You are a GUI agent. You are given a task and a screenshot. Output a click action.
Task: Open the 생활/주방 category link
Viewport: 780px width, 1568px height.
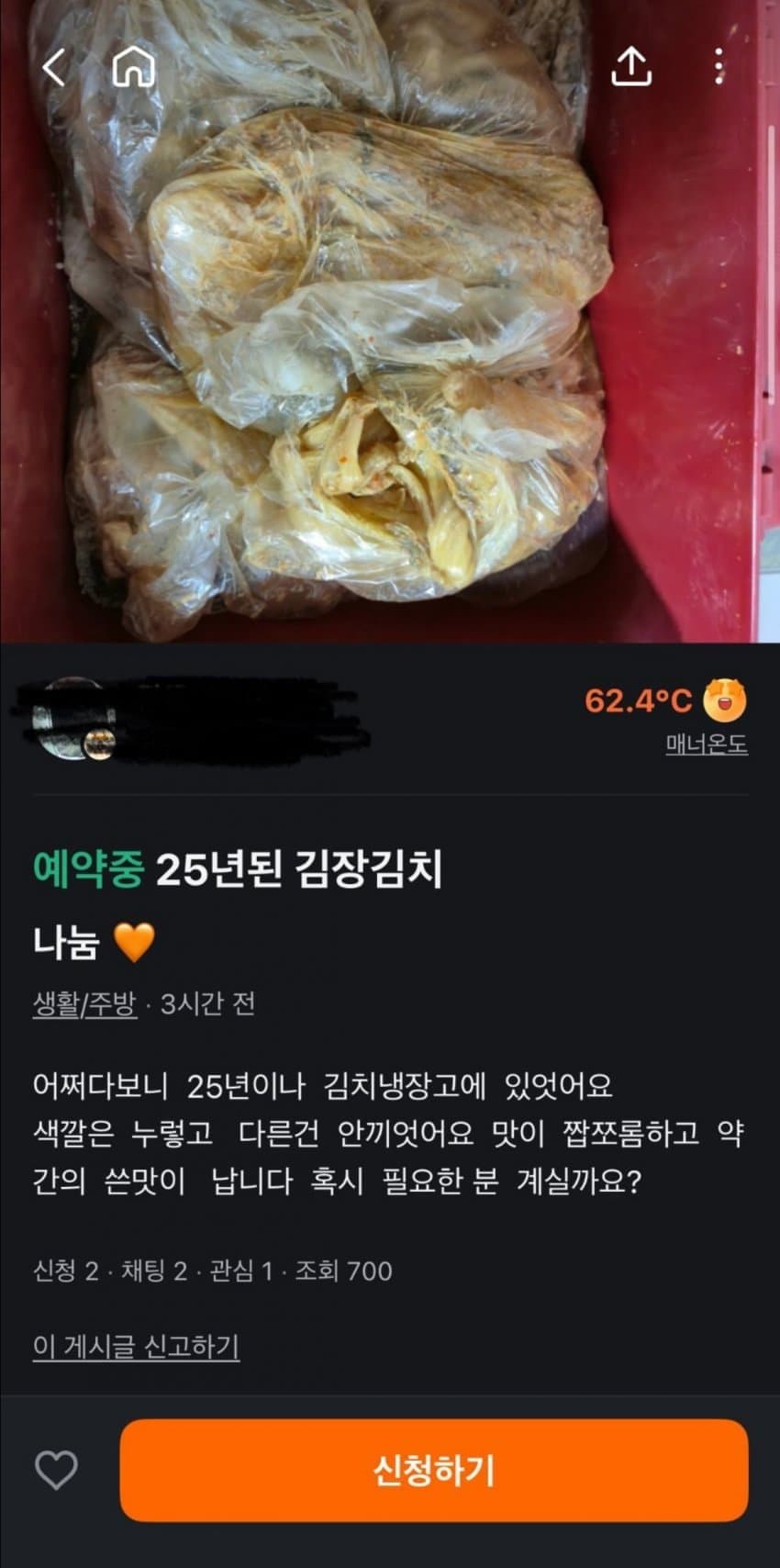84,1004
